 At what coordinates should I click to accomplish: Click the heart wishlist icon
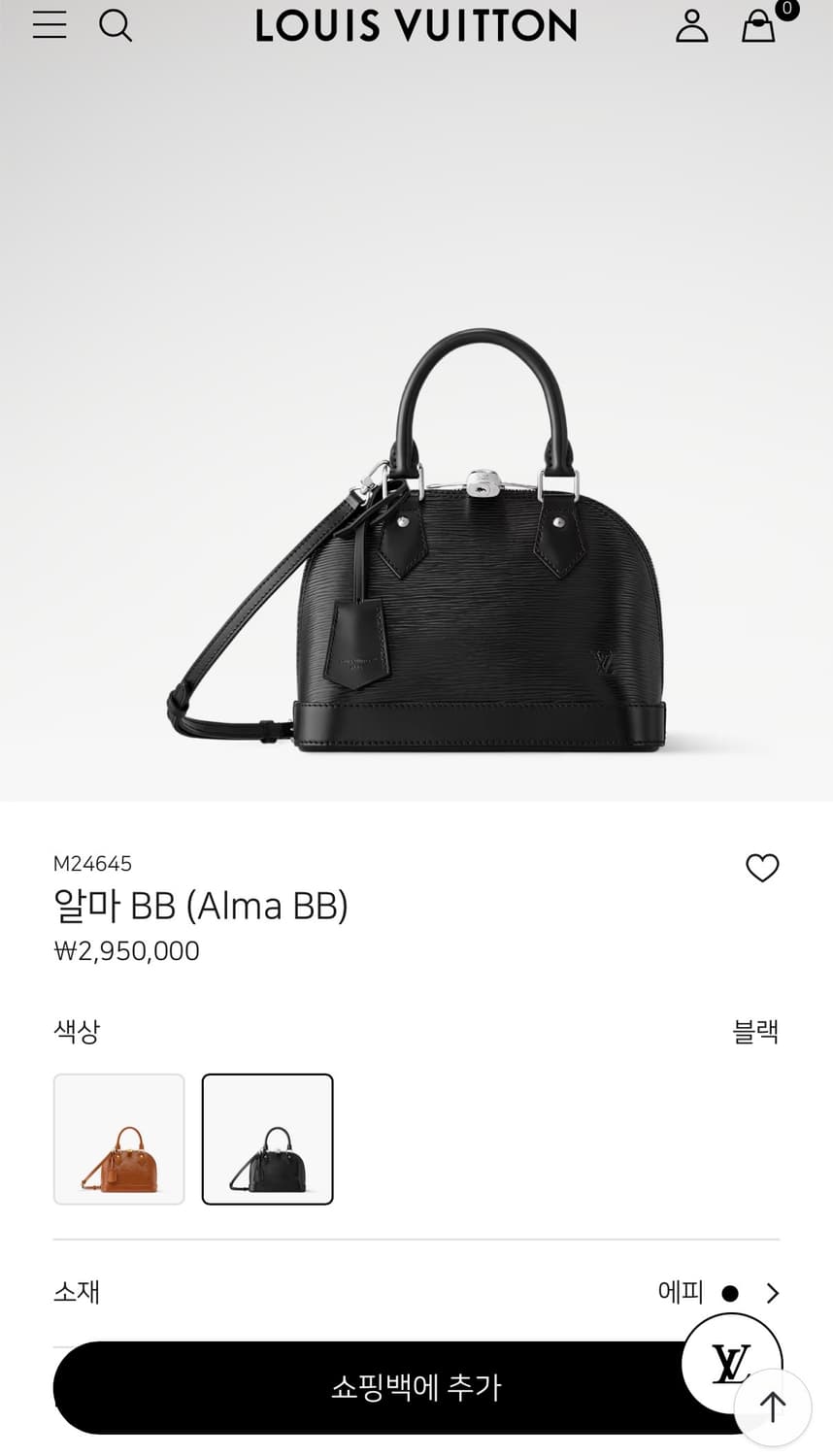point(763,869)
